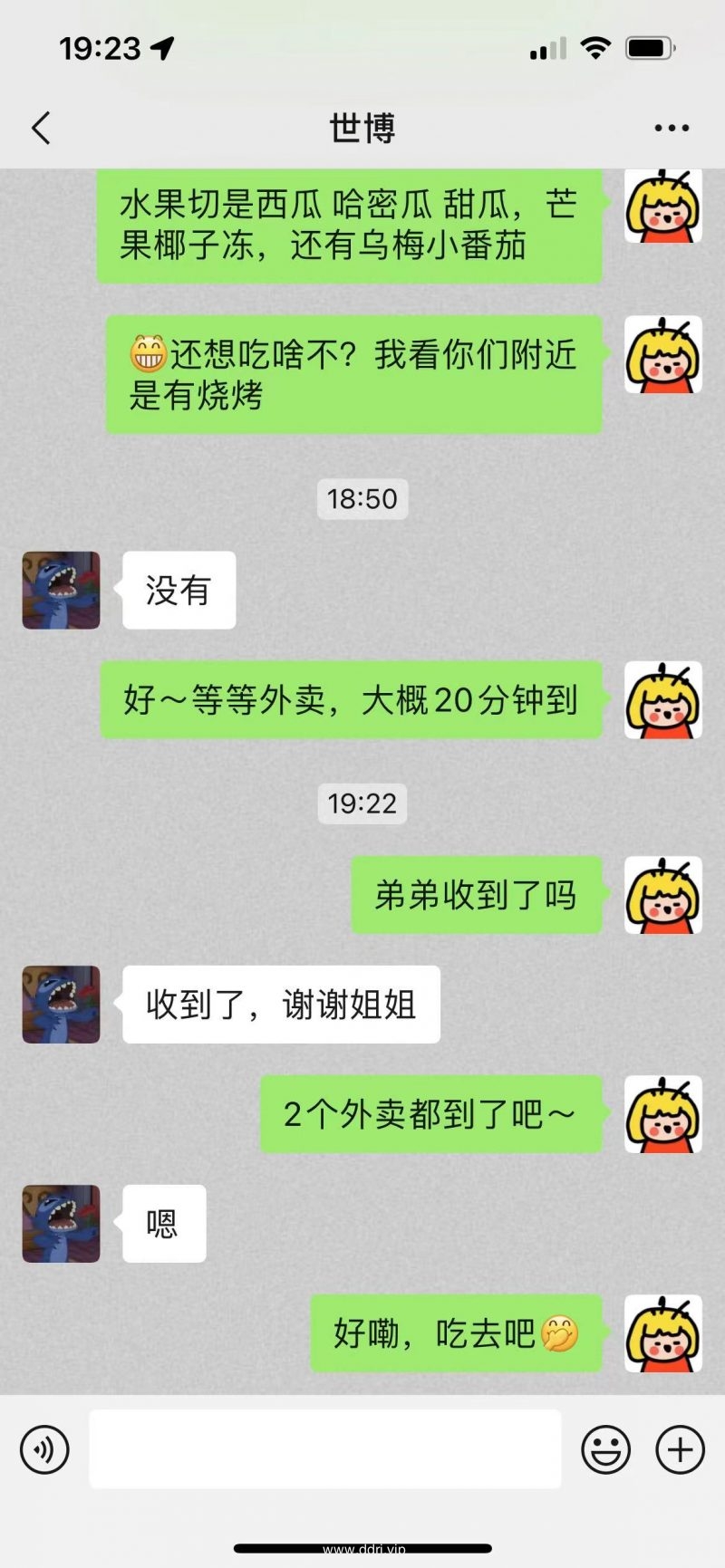Open the plus attachments menu
Image resolution: width=725 pixels, height=1568 pixels.
click(x=680, y=1449)
